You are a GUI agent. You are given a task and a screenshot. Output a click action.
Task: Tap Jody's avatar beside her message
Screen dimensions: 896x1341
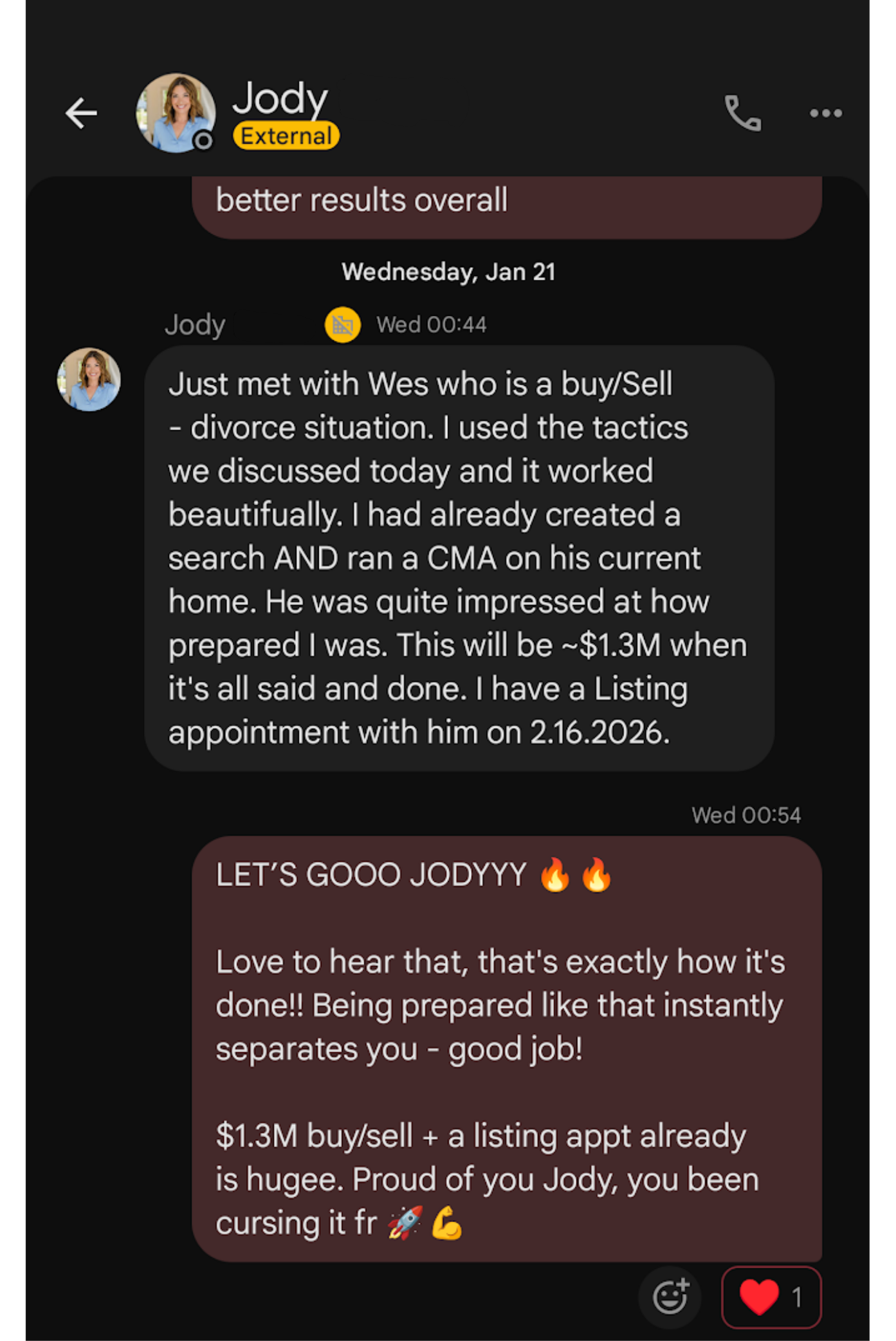tap(89, 380)
